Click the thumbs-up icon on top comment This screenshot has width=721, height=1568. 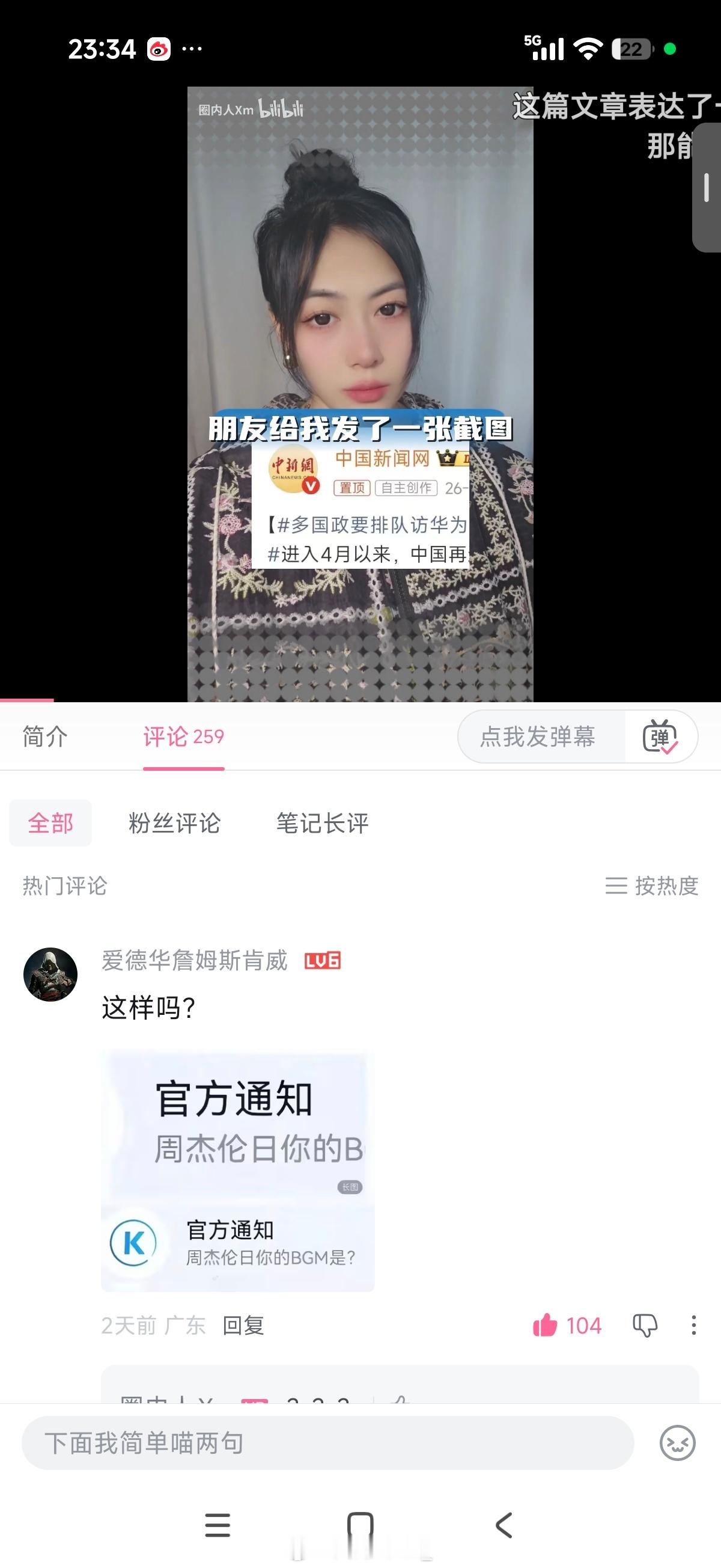click(546, 1325)
